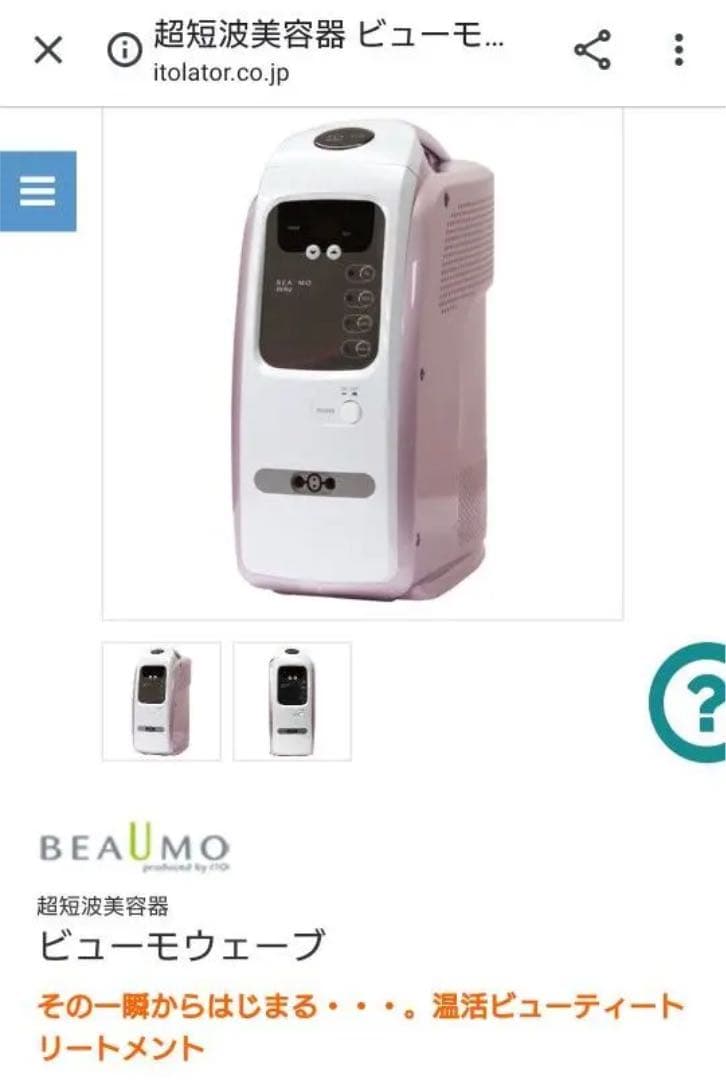Open the blue hamburger menu
The image size is (726, 1080).
(x=37, y=191)
